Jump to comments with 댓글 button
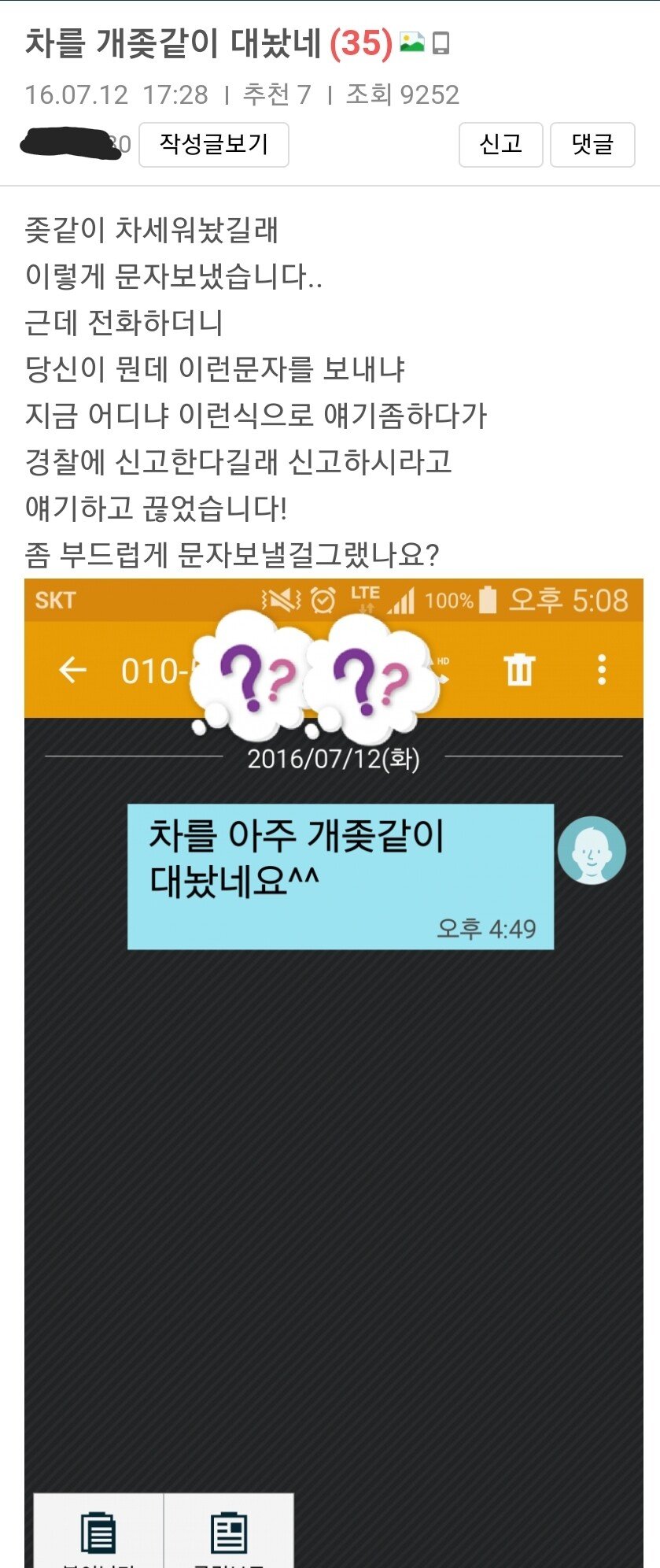Viewport: 660px width, 1568px height. point(592,145)
